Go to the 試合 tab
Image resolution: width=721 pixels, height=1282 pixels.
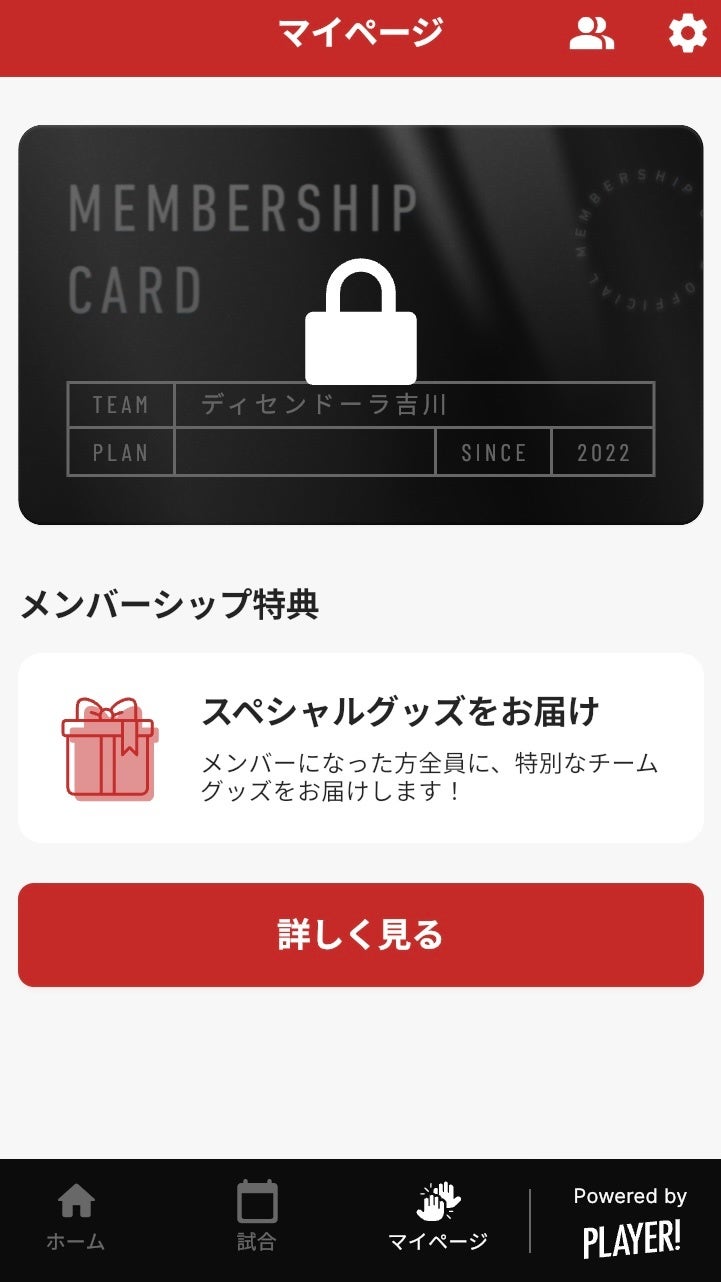(257, 1215)
